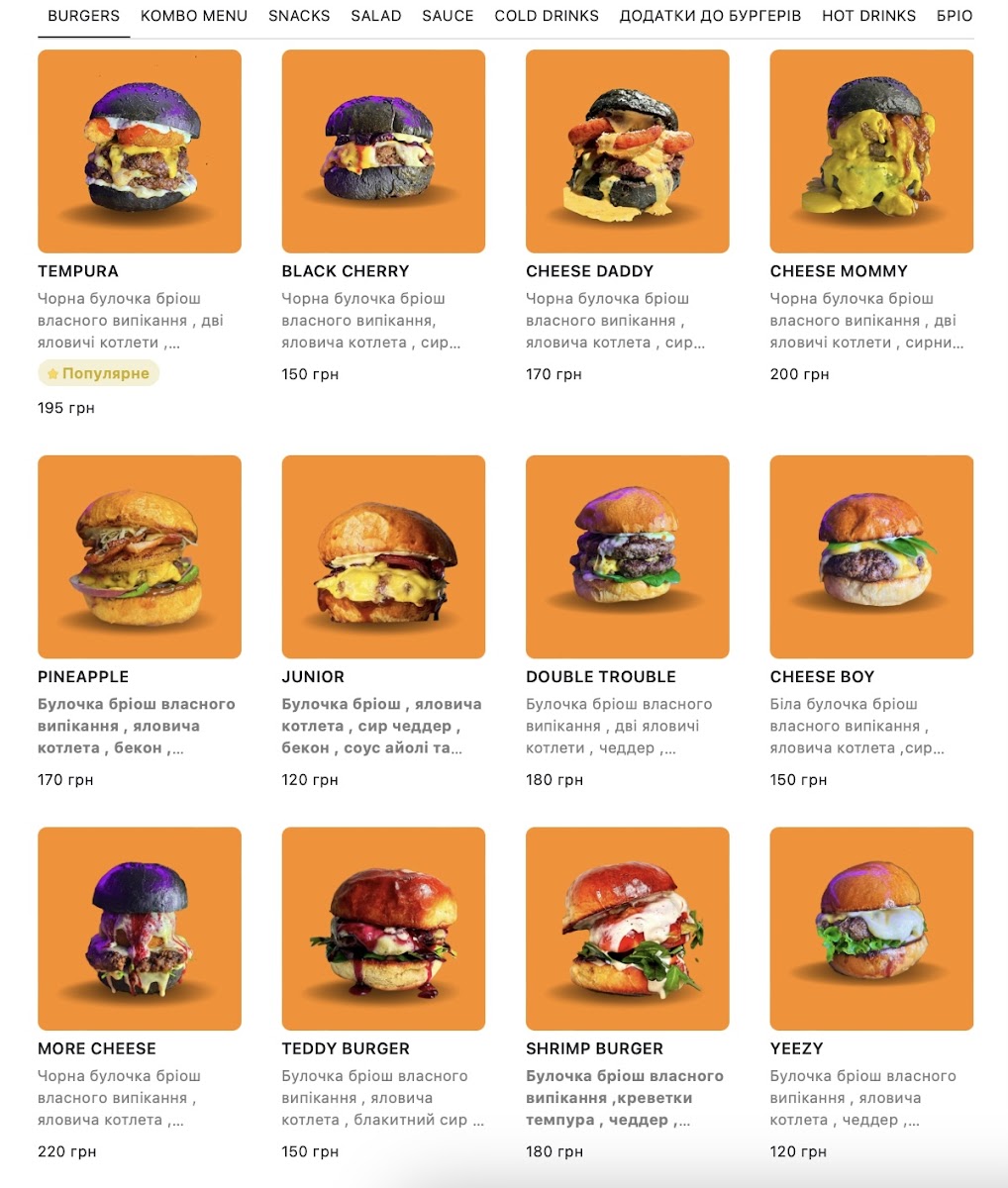Image resolution: width=1008 pixels, height=1188 pixels.
Task: Open ДОДАТКИ ДО БУРГЕРІВ tab
Action: [x=710, y=16]
